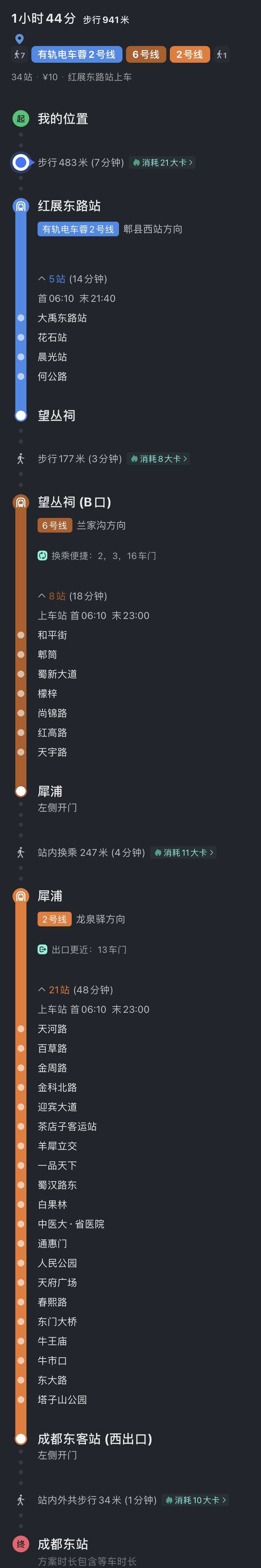Open the 消耗8大卡 calorie chip

(x=159, y=458)
